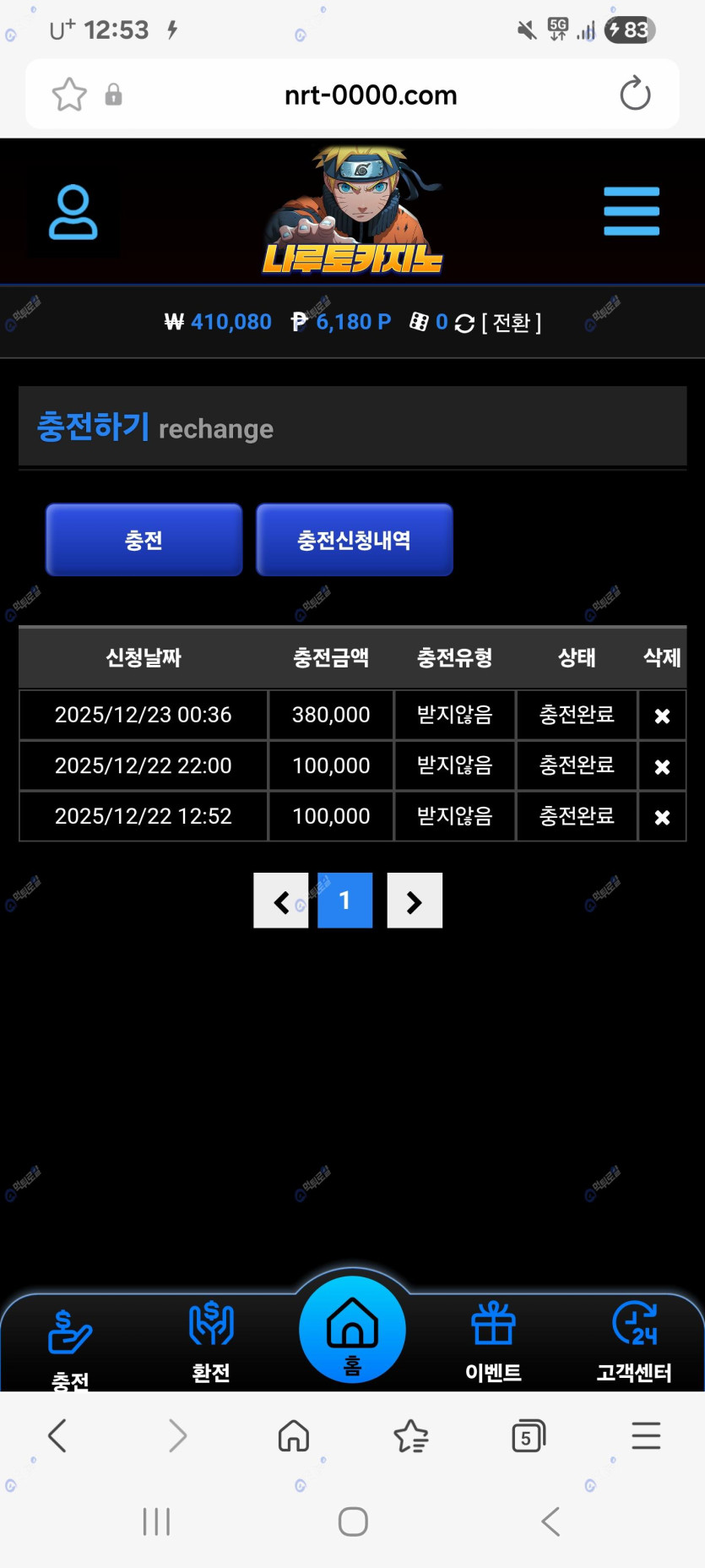The height and width of the screenshot is (1568, 705).
Task: Delete the 2025/12/23 00:36 recharge entry
Action: click(x=662, y=716)
